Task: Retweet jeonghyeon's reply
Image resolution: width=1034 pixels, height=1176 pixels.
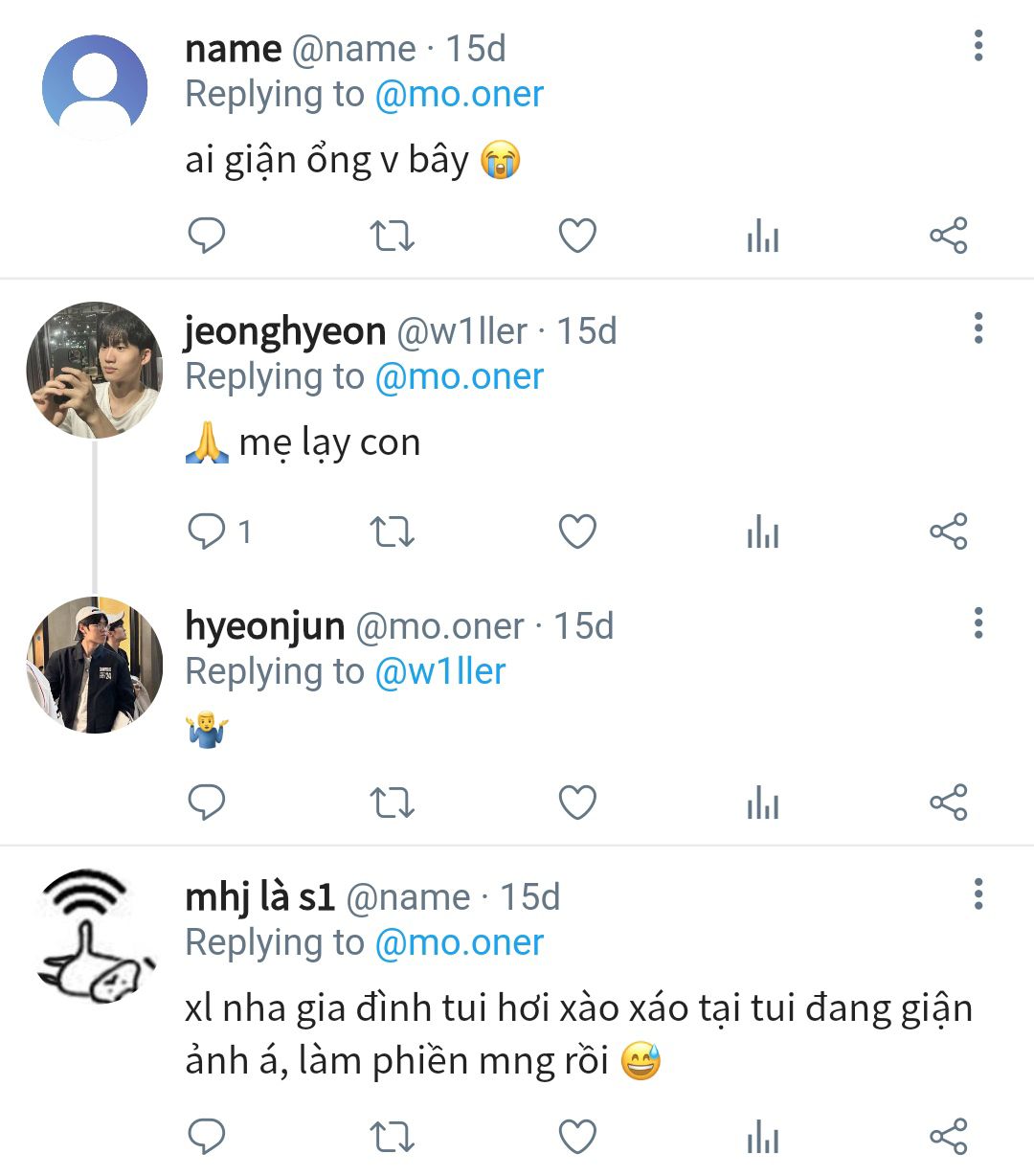Action: pyautogui.click(x=392, y=531)
